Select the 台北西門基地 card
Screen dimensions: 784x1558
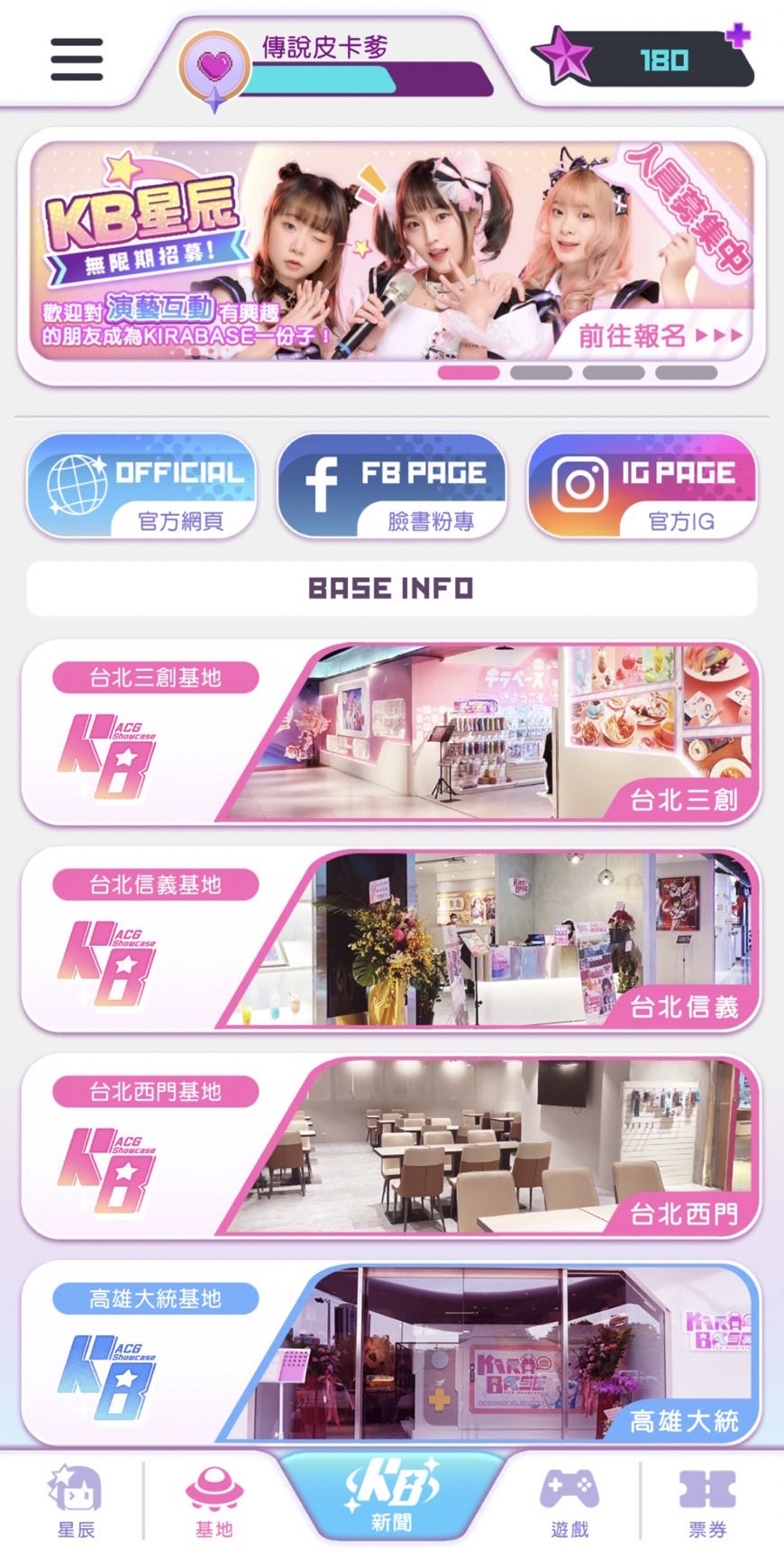pos(391,1146)
